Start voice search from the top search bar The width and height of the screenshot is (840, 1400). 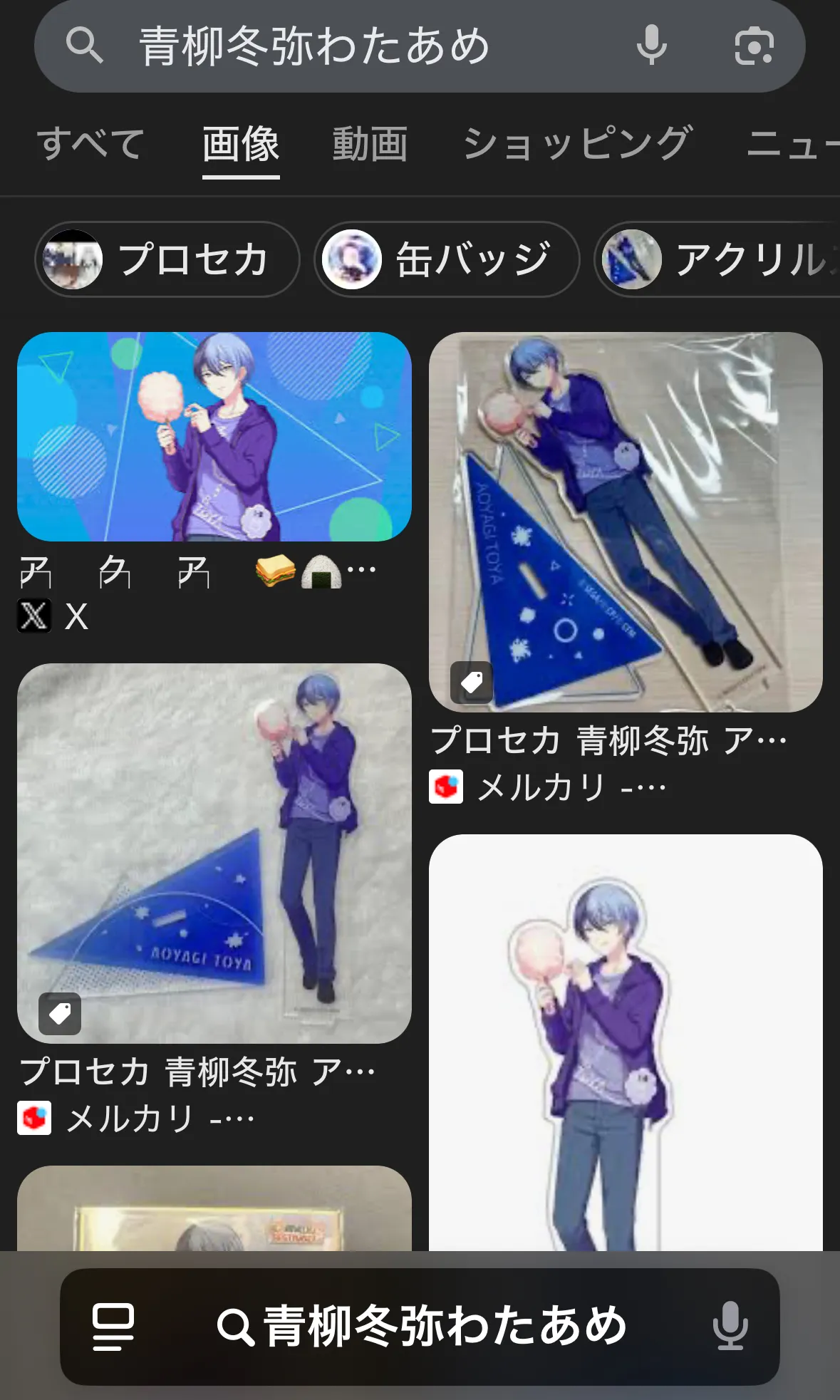tap(651, 46)
